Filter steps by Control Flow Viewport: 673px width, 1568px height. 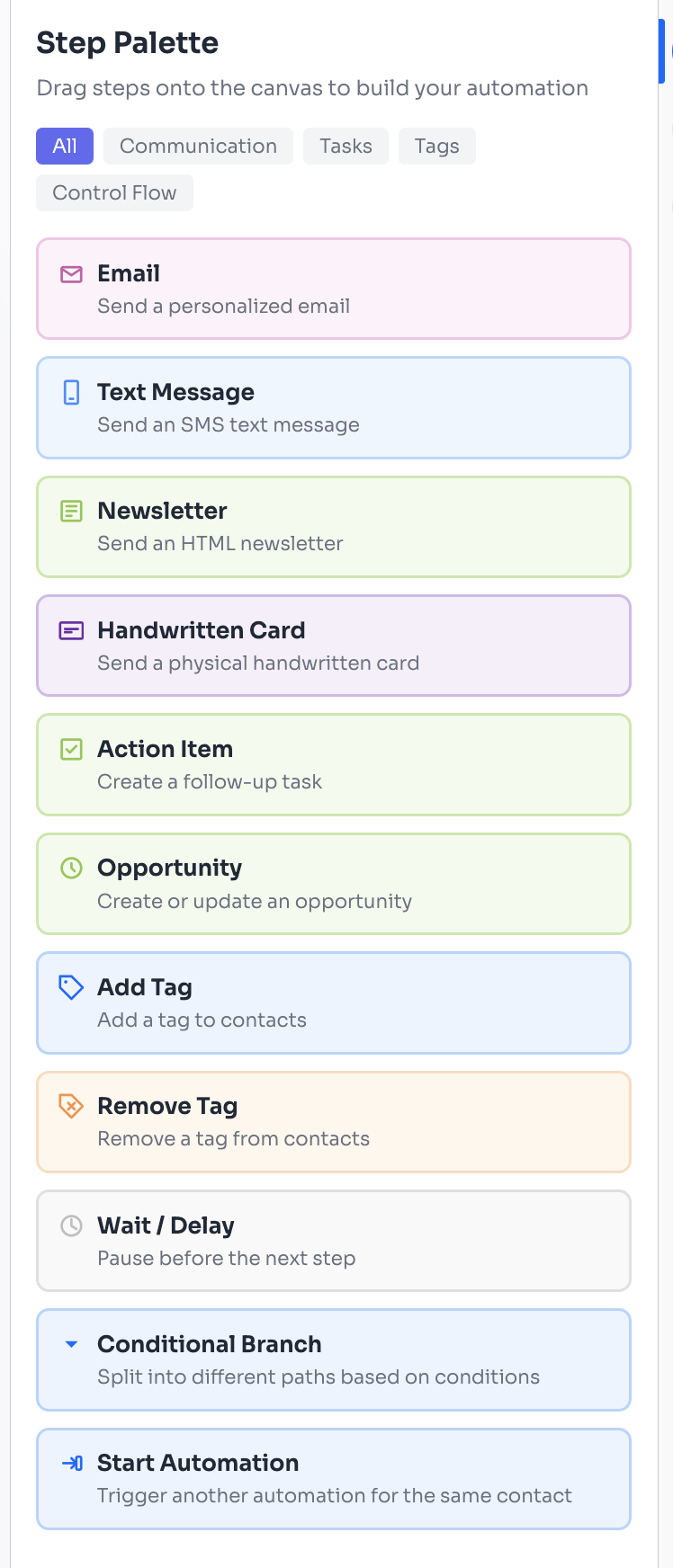[114, 192]
